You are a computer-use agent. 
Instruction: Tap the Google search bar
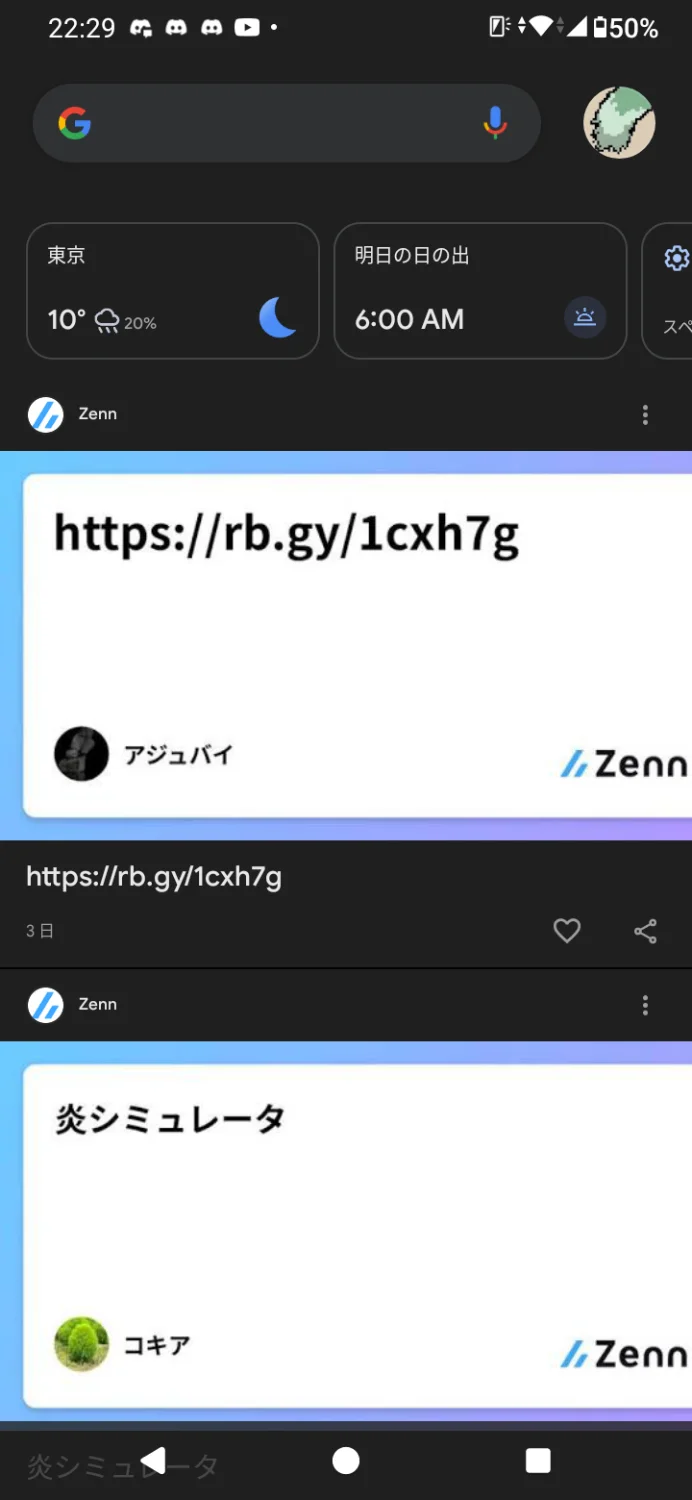pos(270,124)
